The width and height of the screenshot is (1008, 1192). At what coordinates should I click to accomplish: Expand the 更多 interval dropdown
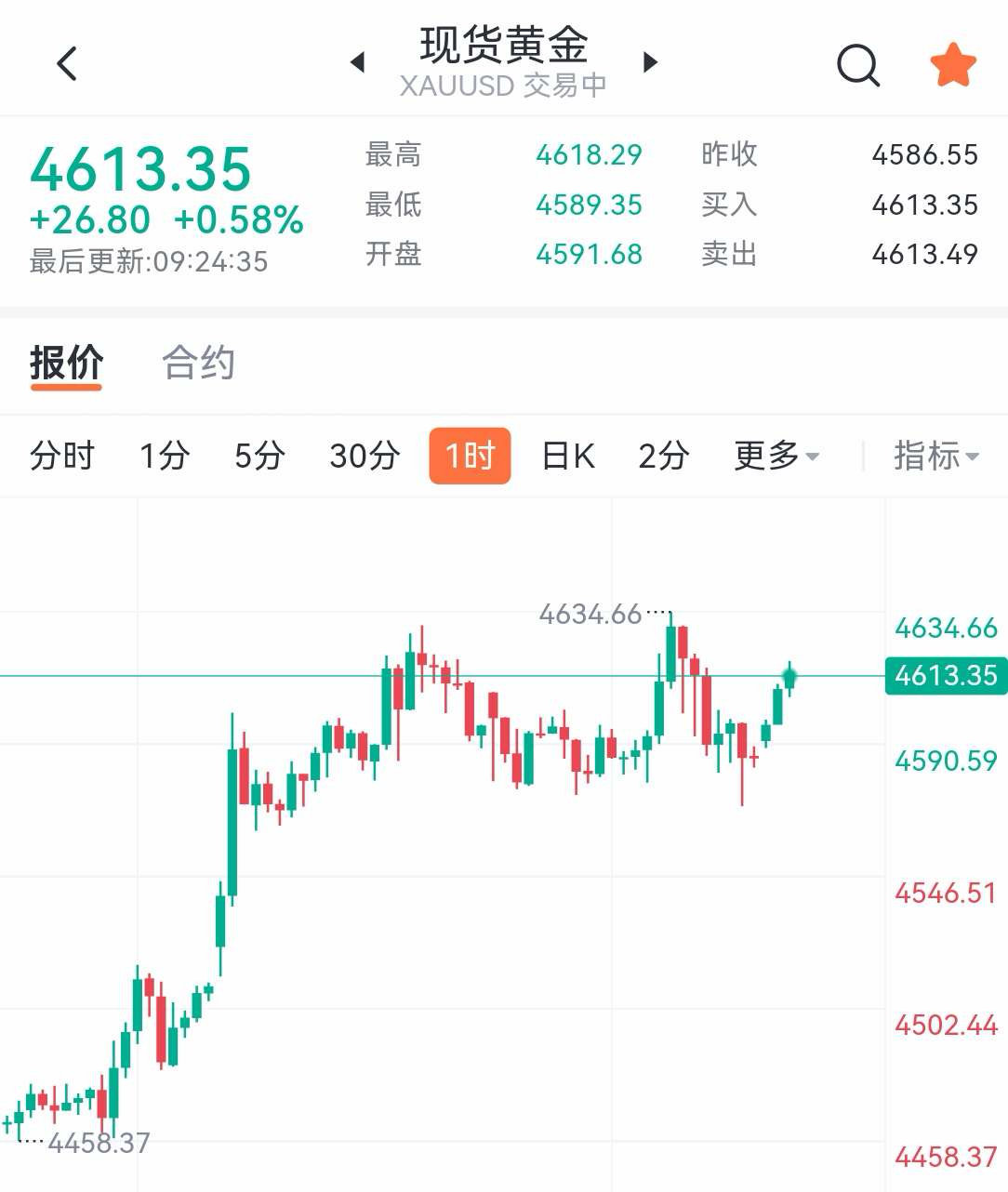776,456
